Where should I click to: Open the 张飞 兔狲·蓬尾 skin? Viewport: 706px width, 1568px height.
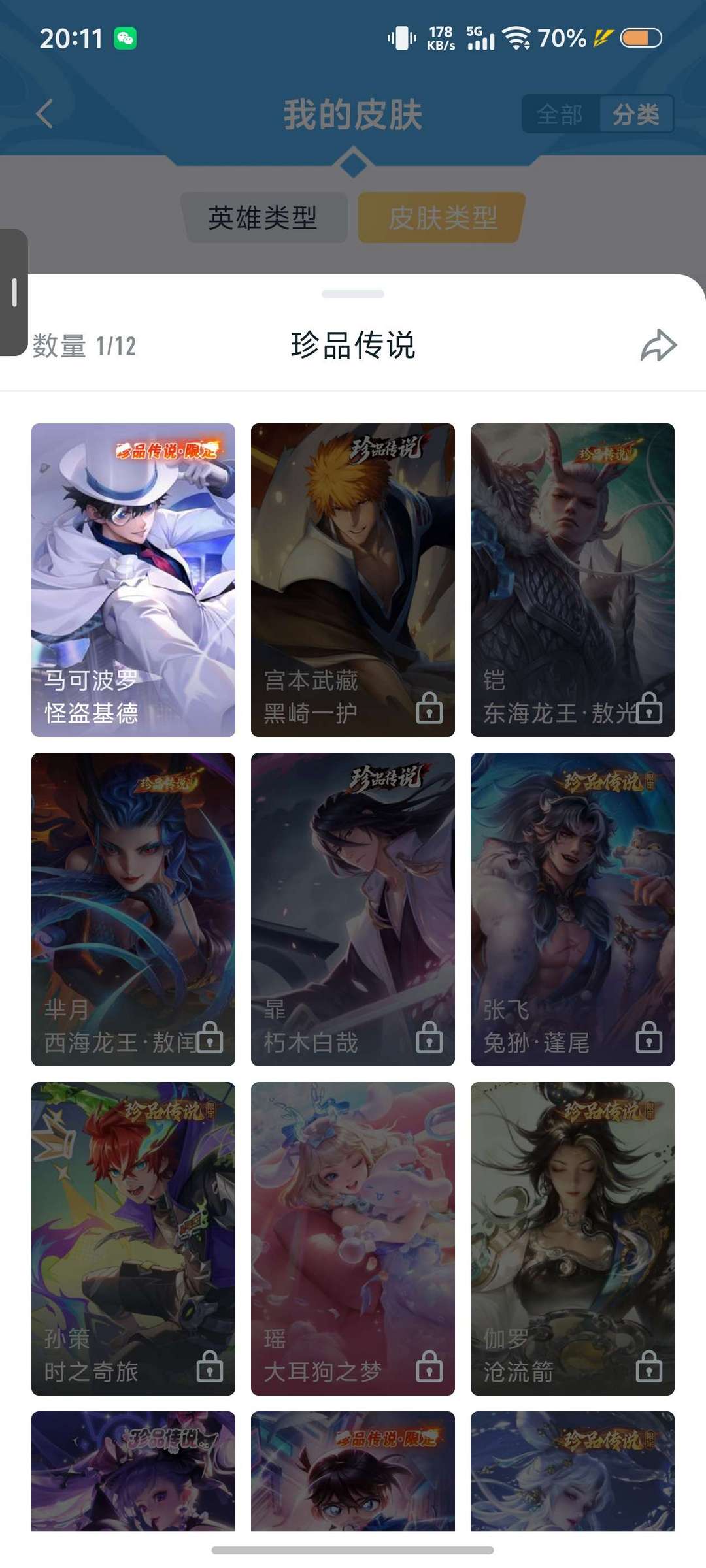click(x=573, y=909)
